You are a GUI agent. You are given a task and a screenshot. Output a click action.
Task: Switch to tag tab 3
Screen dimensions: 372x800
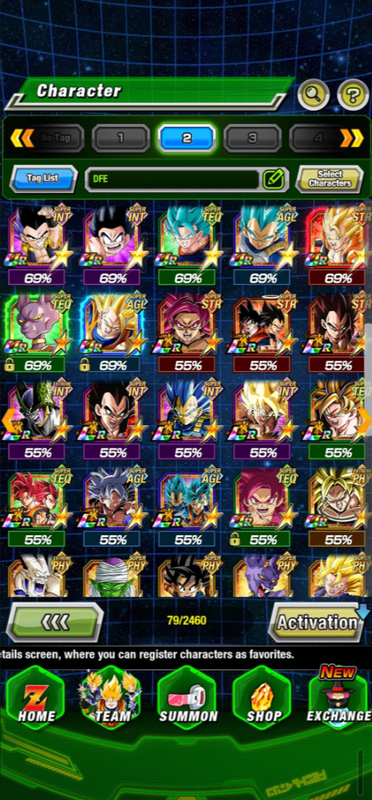(x=253, y=138)
